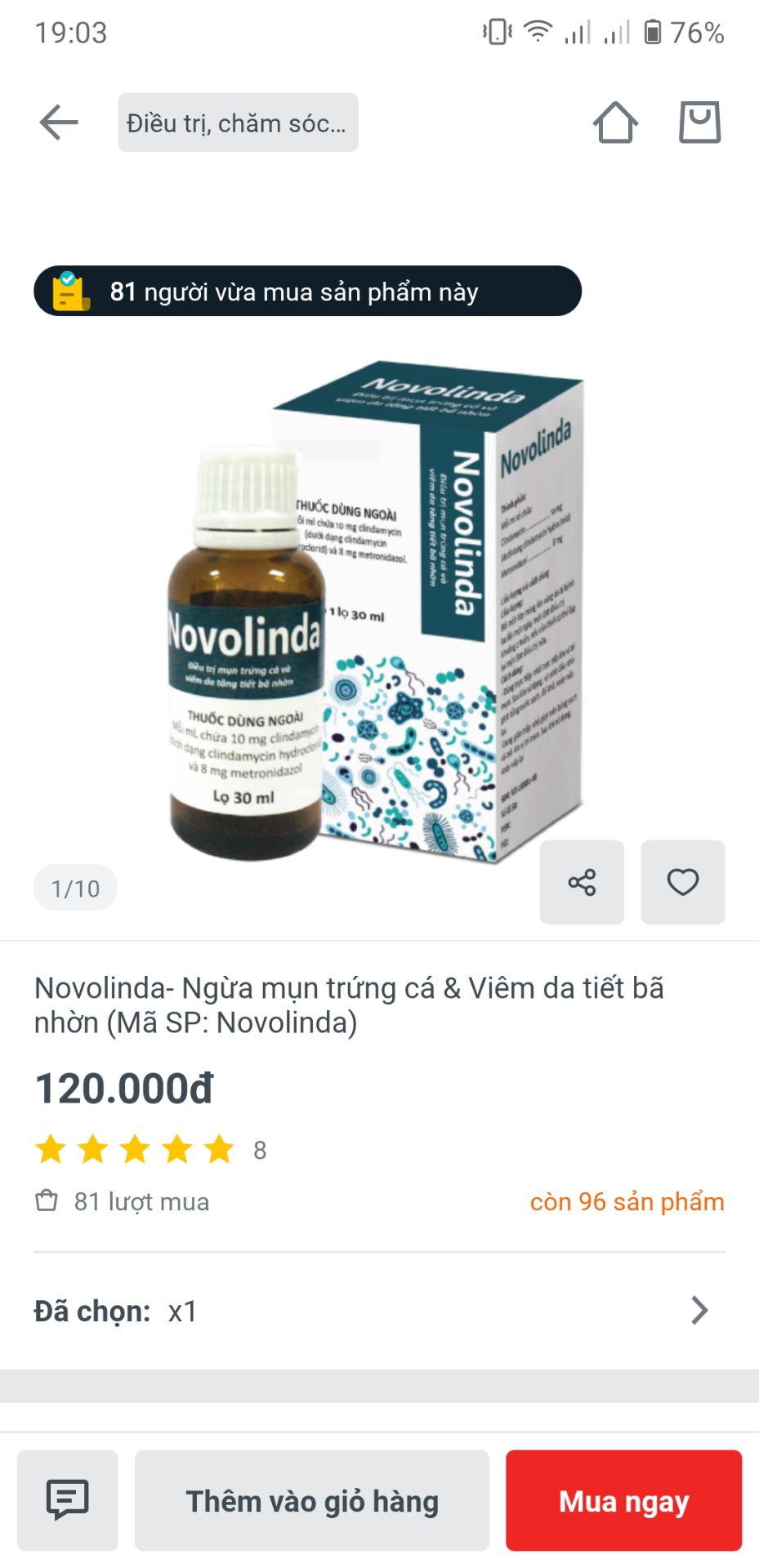
Task: Tap the checklist icon in the purchase banner
Action: (71, 291)
